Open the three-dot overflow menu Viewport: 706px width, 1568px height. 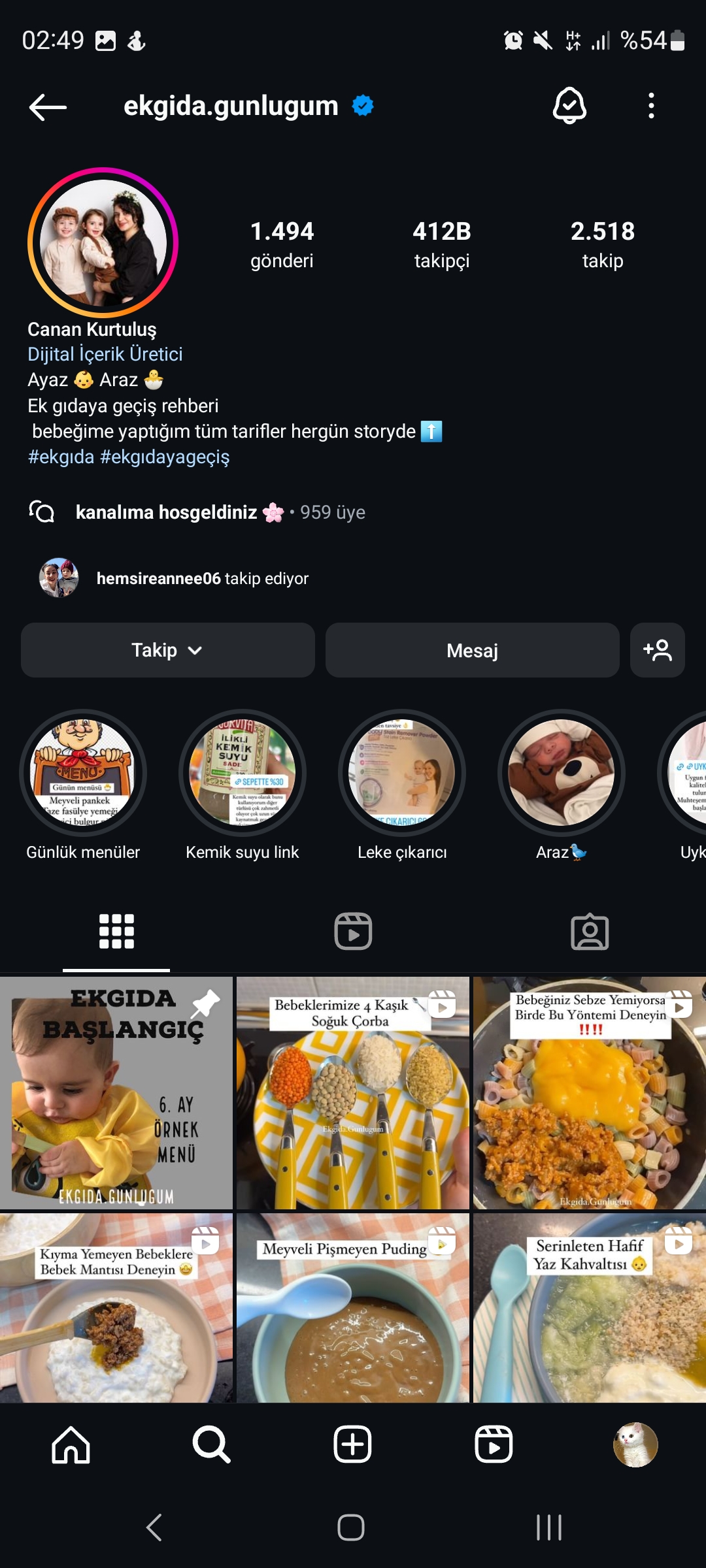pos(651,106)
